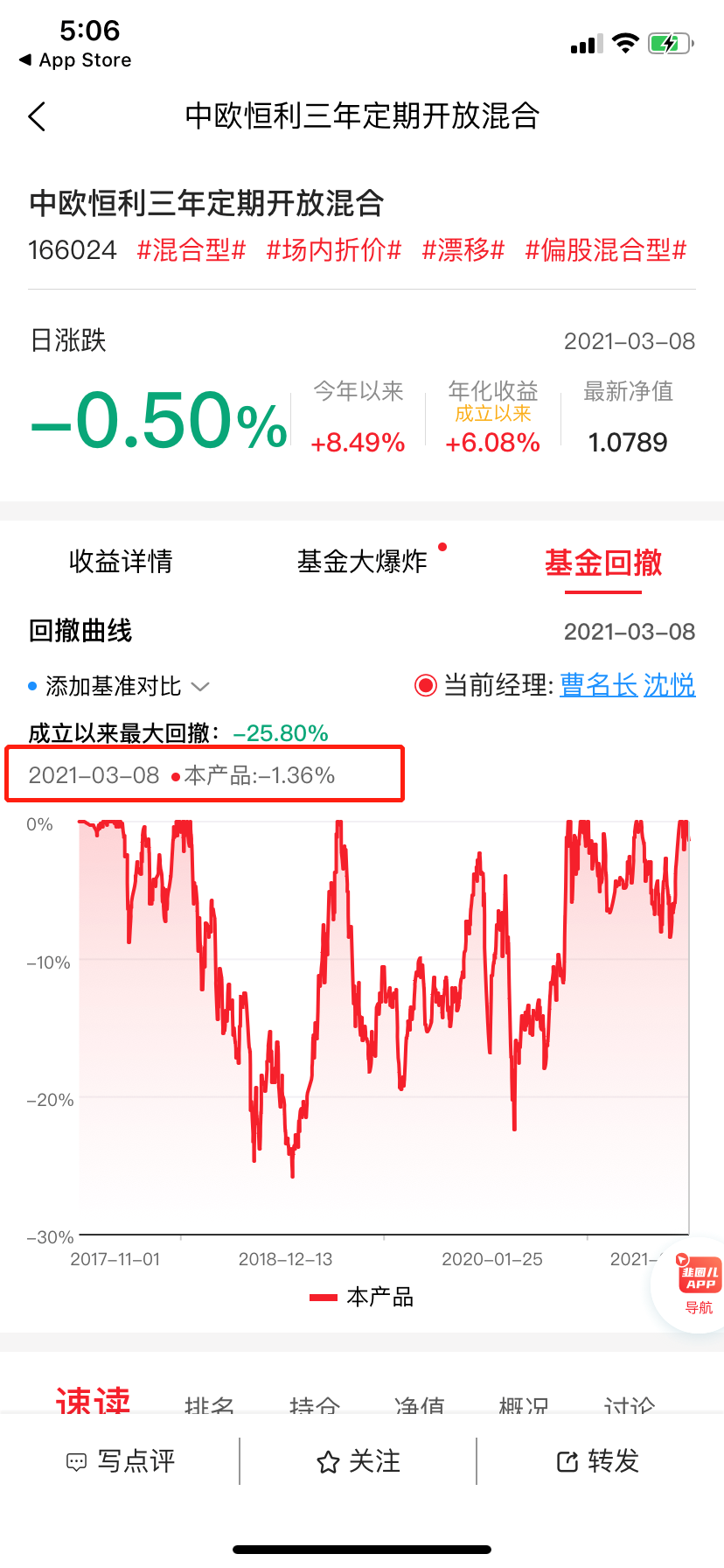Follow this fund with 关注
Image resolution: width=724 pixels, height=1568 pixels.
(359, 1461)
